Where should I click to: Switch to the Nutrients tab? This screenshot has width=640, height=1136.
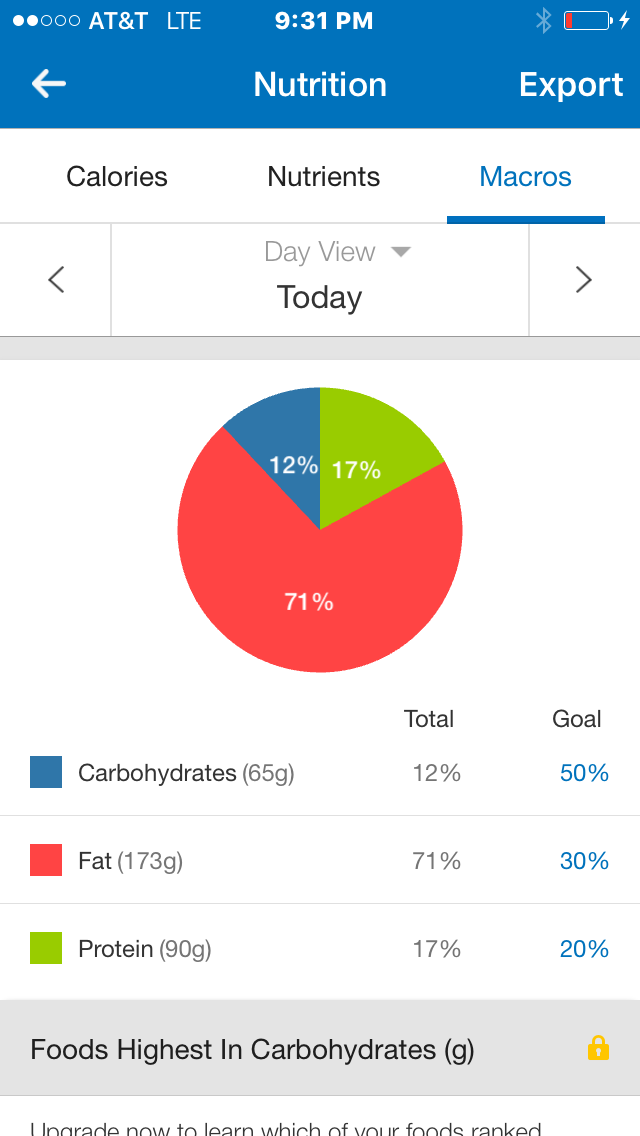[323, 177]
